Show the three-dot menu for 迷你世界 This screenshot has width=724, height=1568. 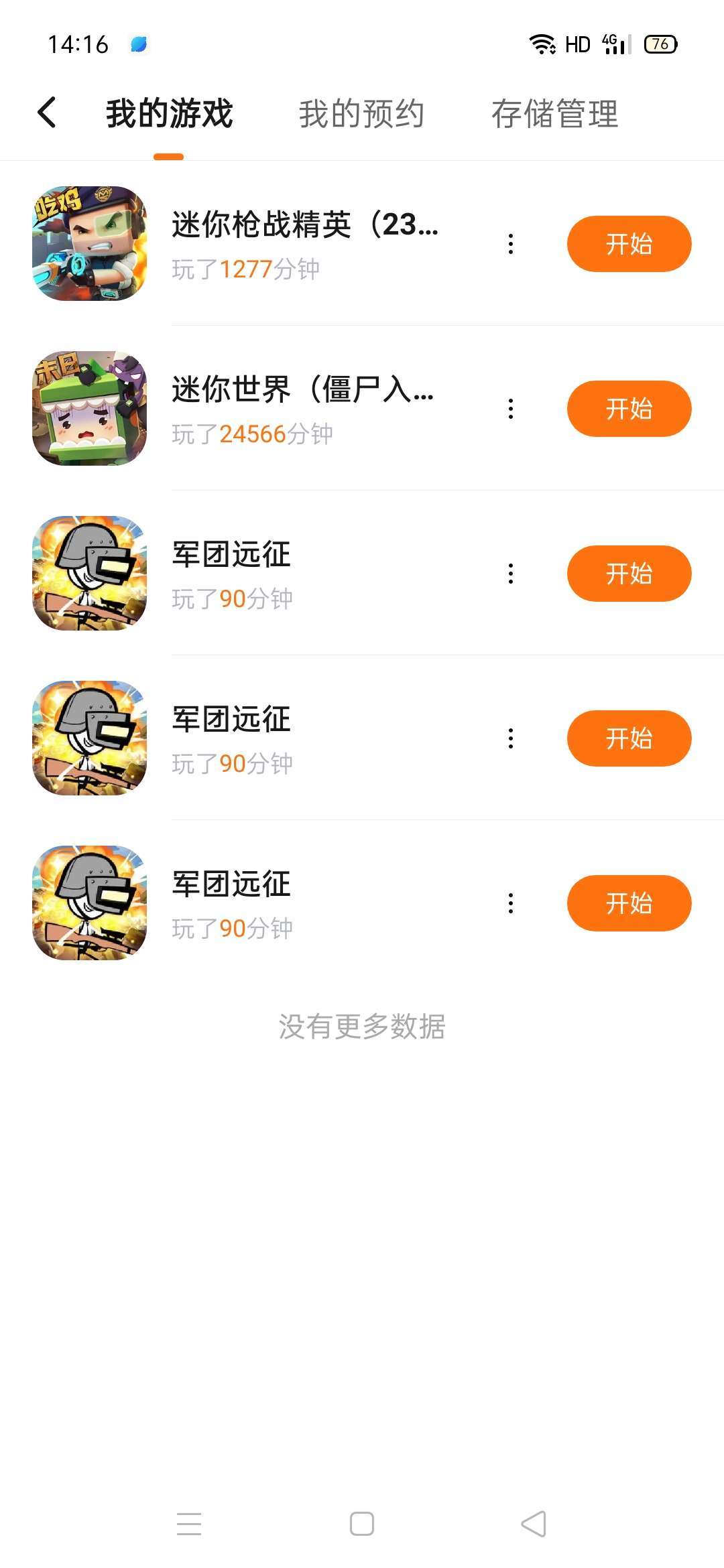[x=511, y=409]
